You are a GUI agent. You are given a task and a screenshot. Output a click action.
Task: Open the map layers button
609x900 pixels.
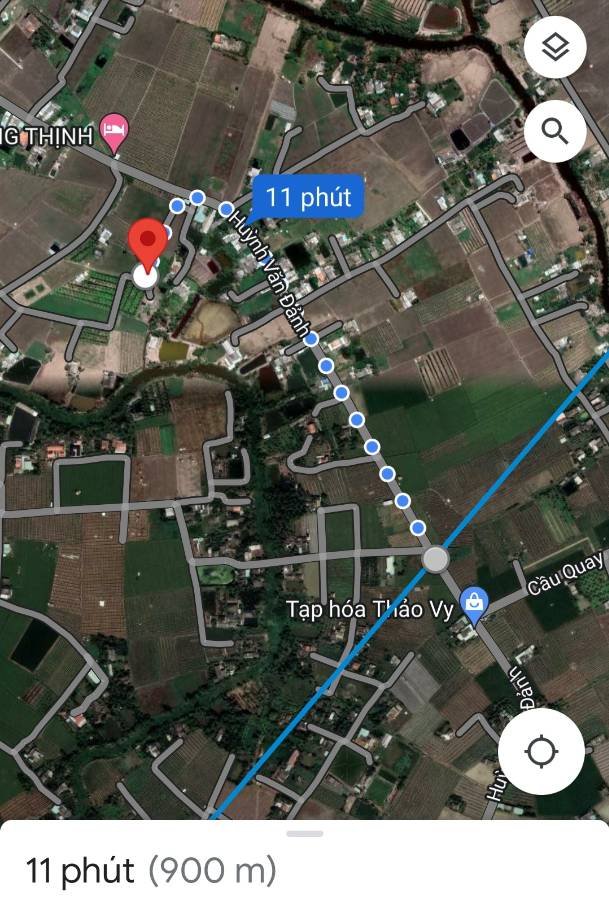554,46
